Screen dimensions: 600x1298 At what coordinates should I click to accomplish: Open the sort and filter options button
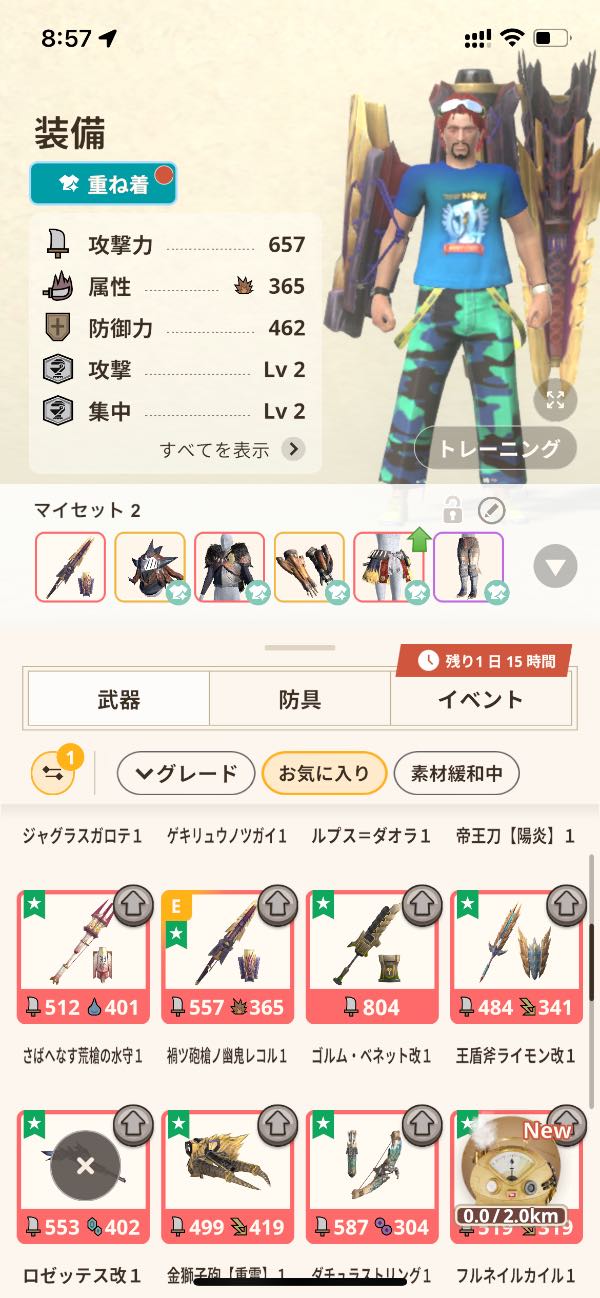[52, 773]
